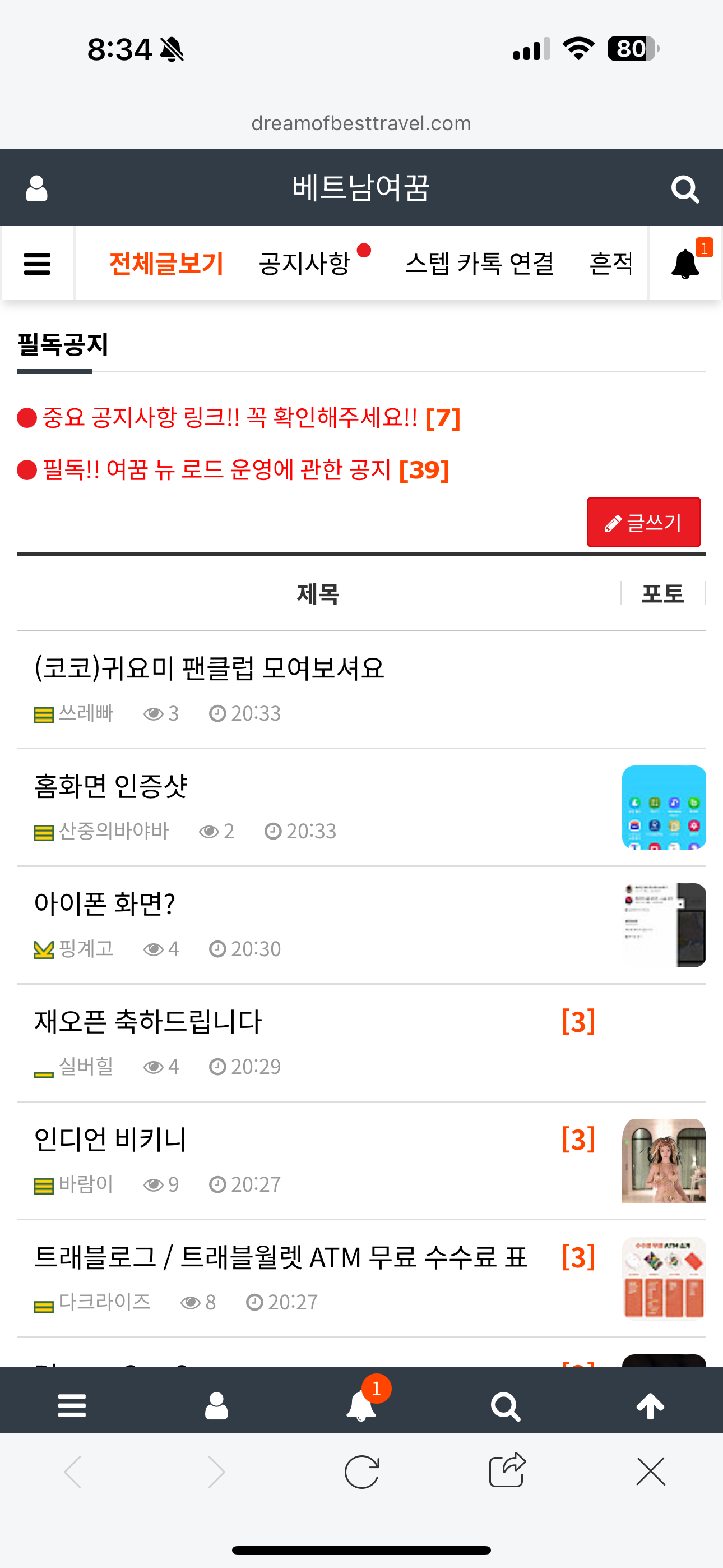Screen dimensions: 723x1568
Task: Open the hamburger menu beside 전체글보기
Action: coord(37,264)
